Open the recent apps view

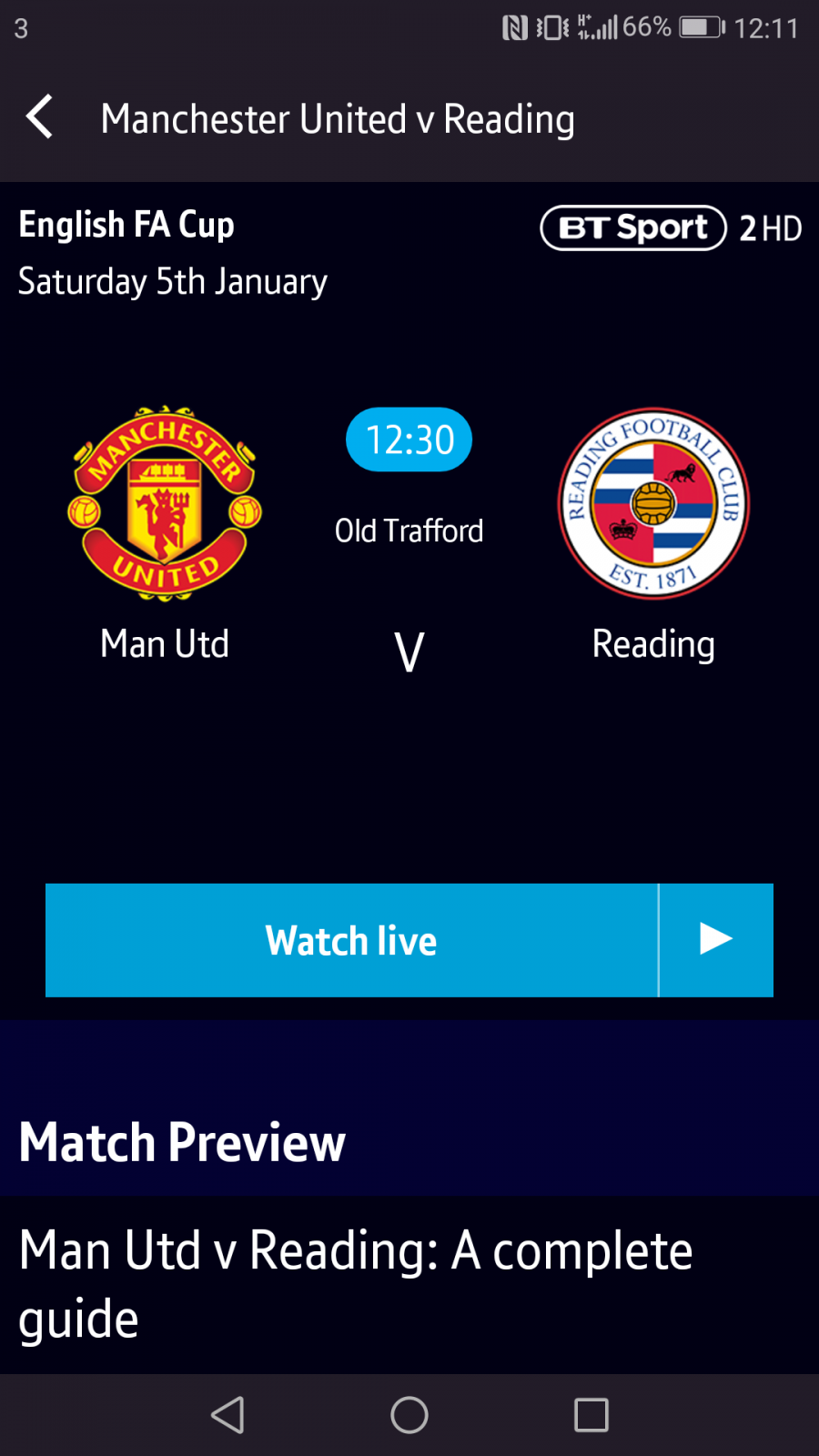pos(591,1415)
